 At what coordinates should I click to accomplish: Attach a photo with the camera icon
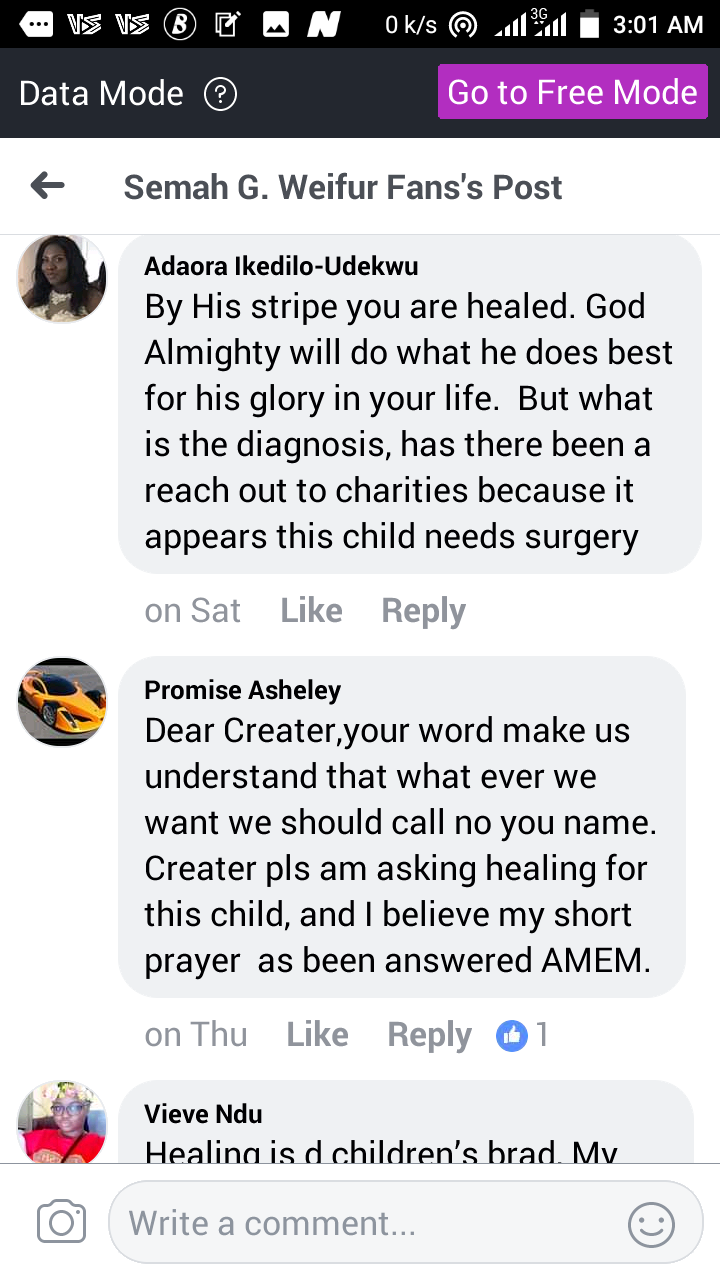pyautogui.click(x=61, y=1222)
